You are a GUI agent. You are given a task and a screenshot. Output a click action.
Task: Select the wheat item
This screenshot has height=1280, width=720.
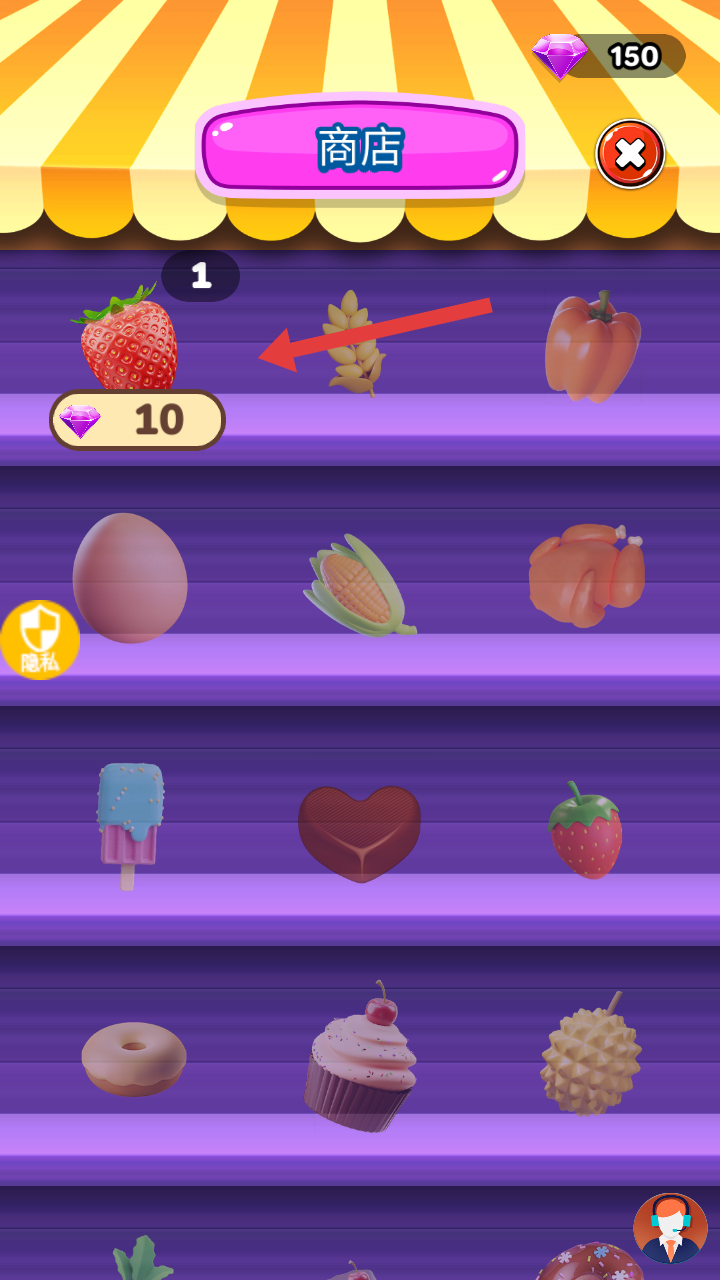pyautogui.click(x=352, y=345)
